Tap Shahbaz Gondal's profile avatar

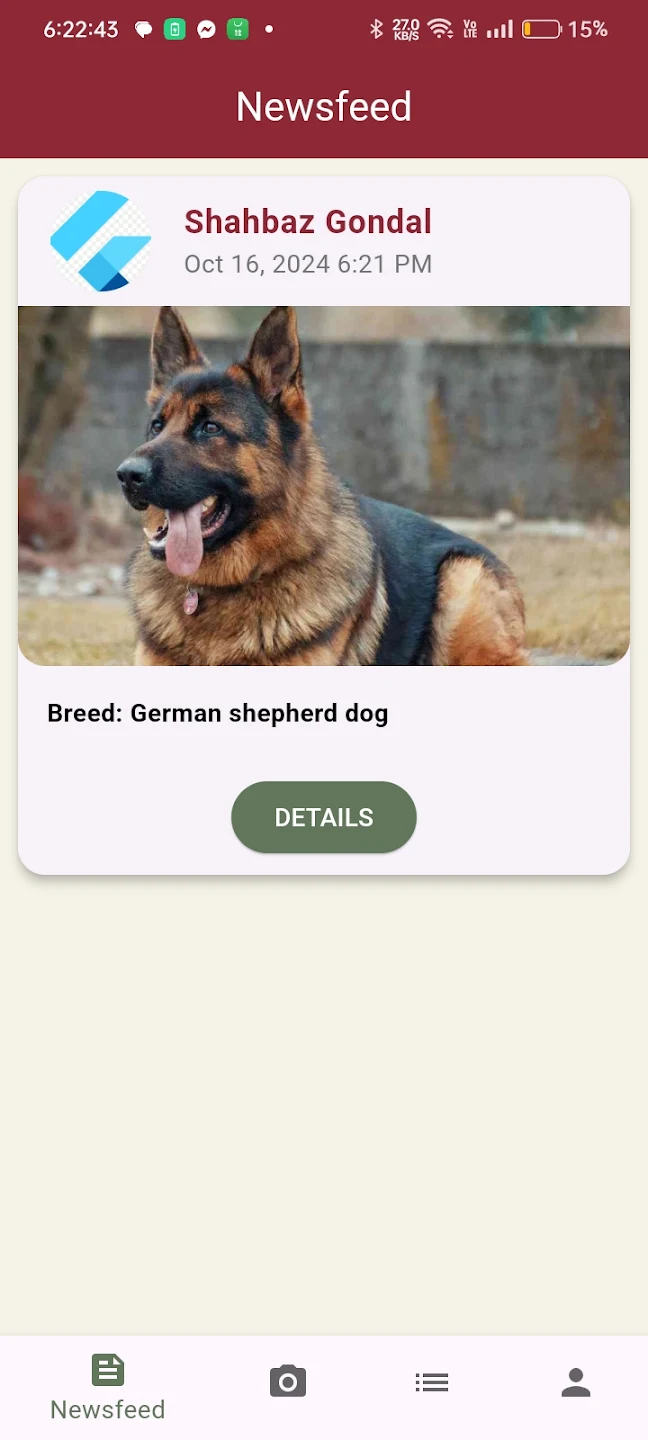point(100,241)
